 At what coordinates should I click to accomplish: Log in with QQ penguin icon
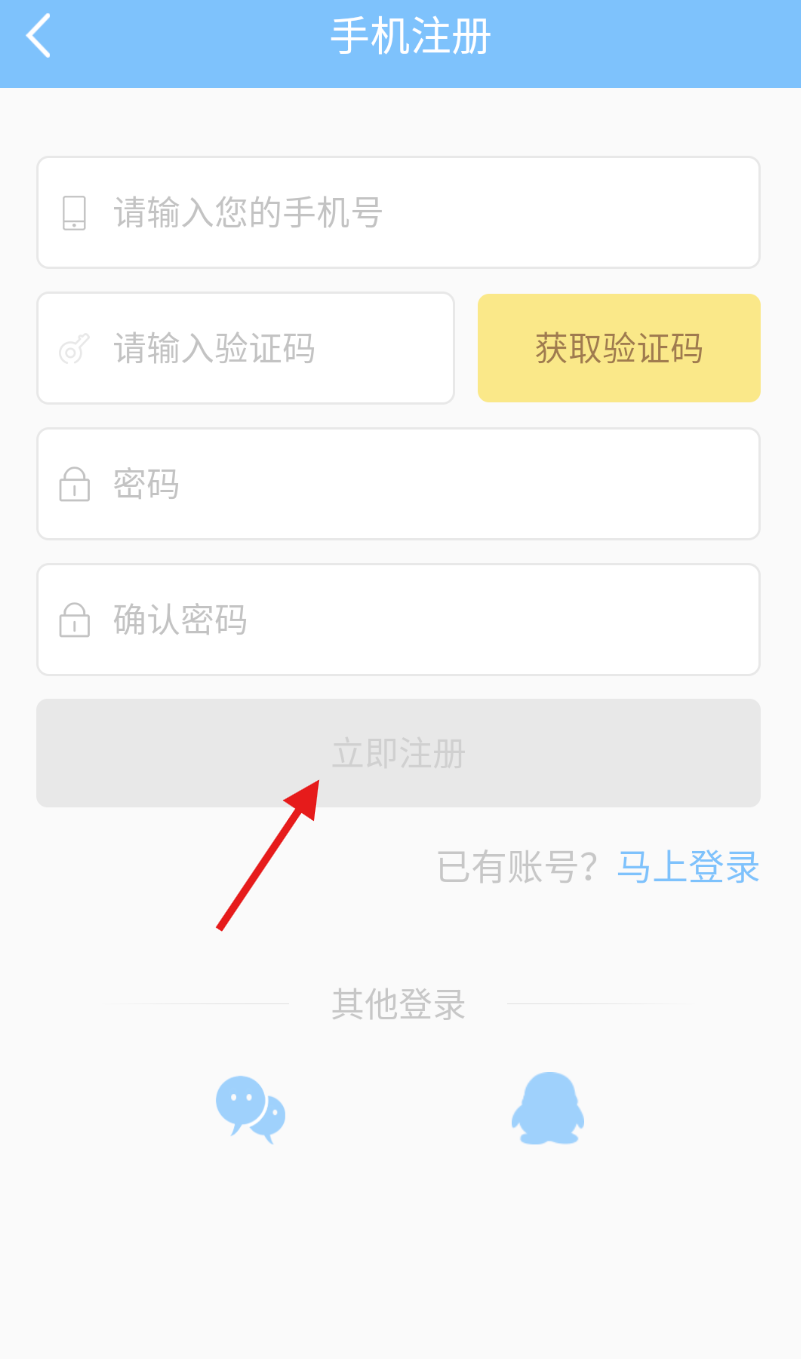547,1108
